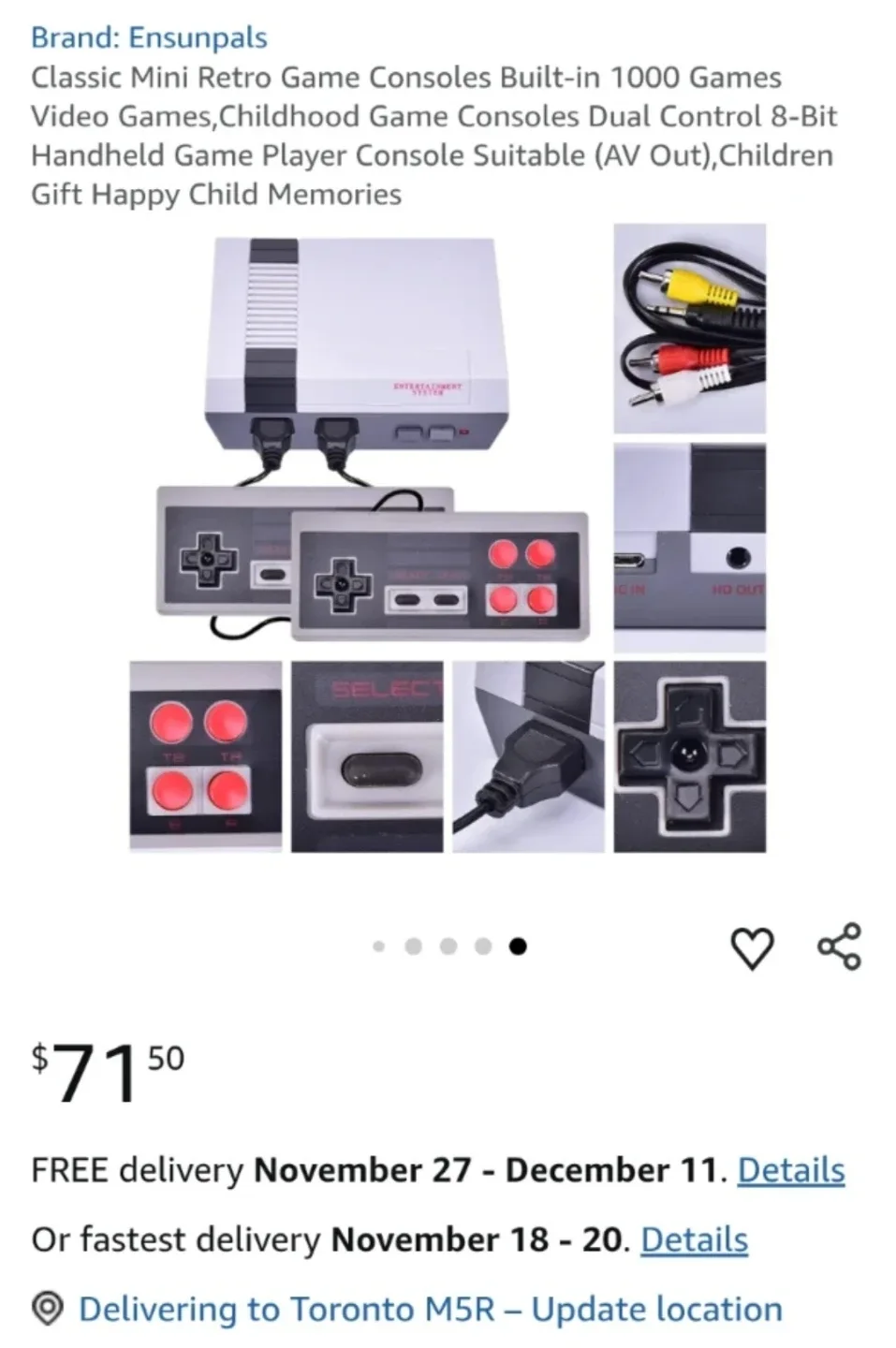Screen dimensions: 896x1348
Task: Add the console to your wishlist
Action: [752, 947]
